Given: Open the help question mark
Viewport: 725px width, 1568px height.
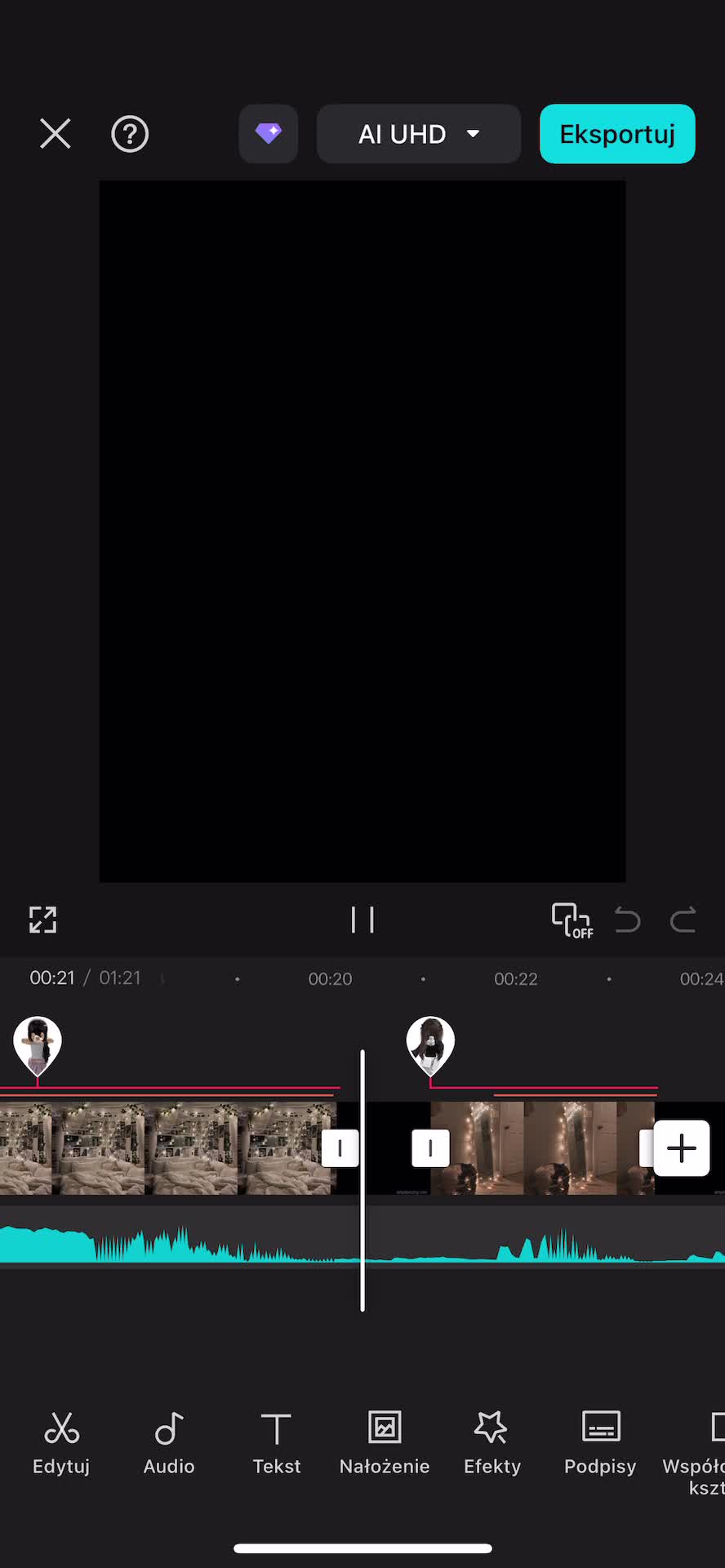Looking at the screenshot, I should [x=130, y=134].
